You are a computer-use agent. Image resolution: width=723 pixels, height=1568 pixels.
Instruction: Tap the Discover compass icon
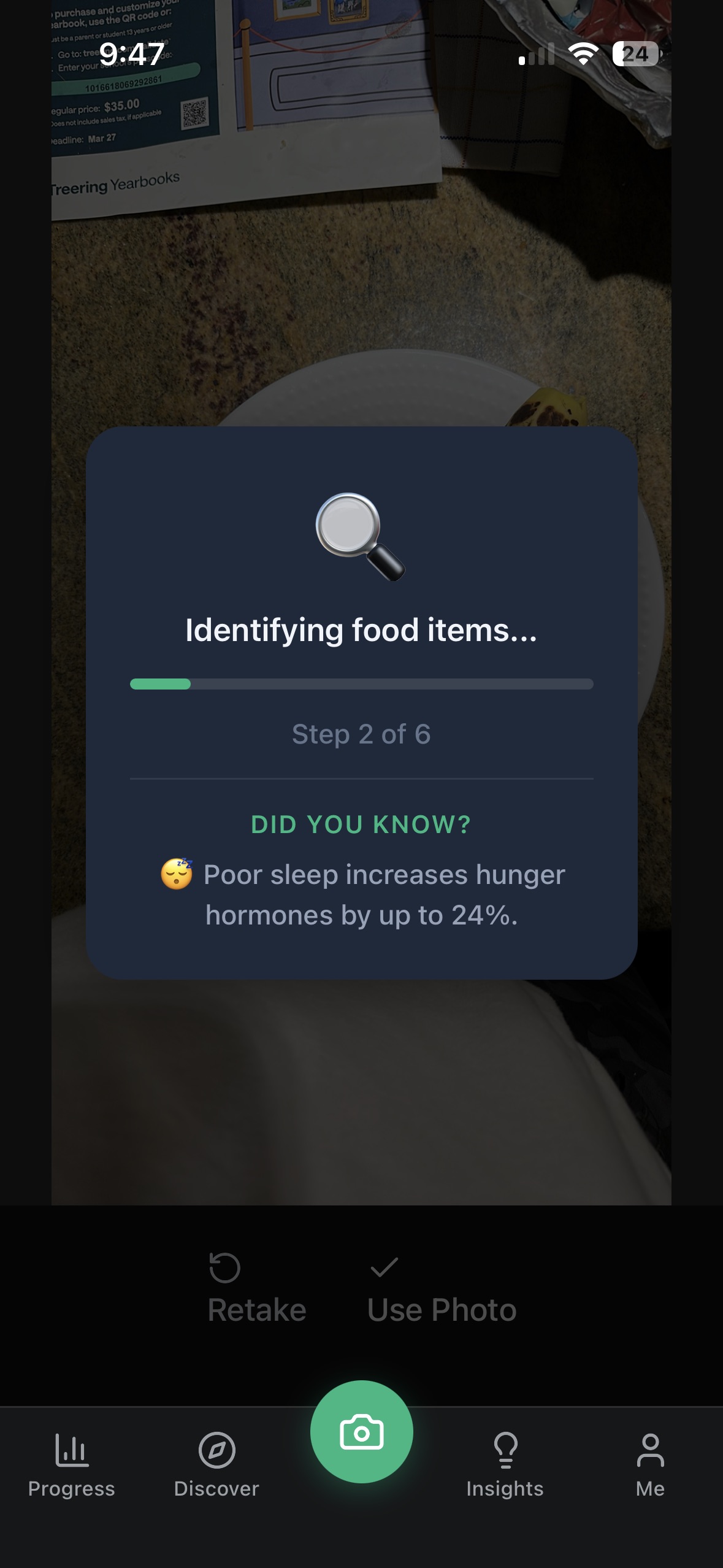click(x=216, y=1448)
